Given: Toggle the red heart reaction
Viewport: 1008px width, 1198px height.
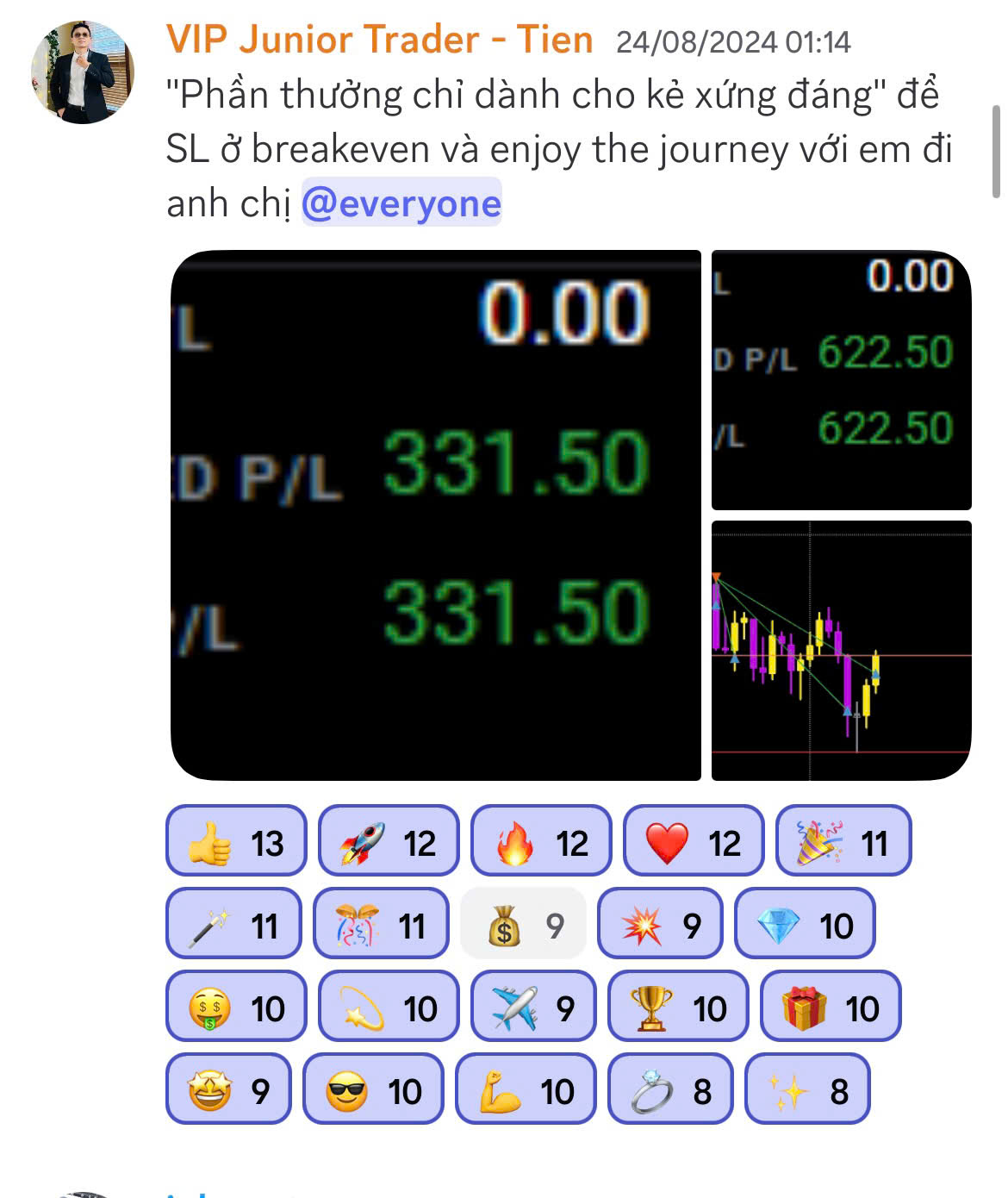Looking at the screenshot, I should point(693,841).
